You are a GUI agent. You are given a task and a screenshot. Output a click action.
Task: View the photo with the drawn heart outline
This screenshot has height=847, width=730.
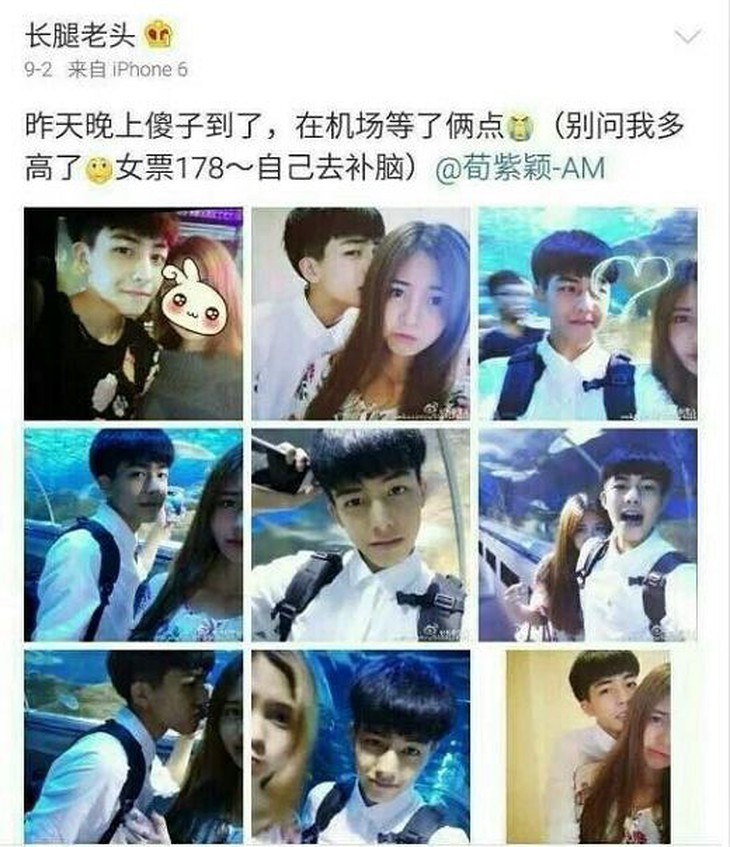pyautogui.click(x=588, y=314)
